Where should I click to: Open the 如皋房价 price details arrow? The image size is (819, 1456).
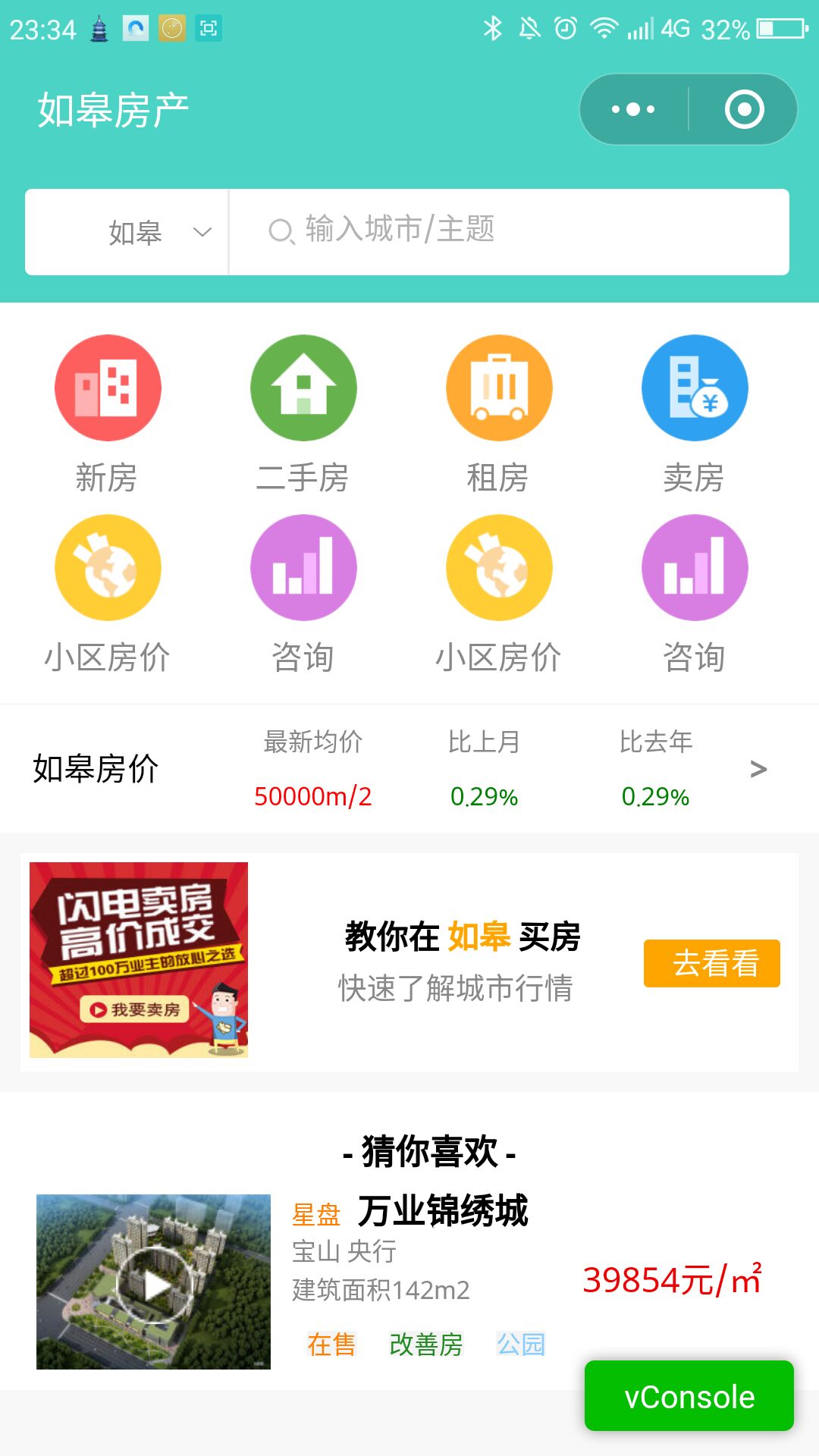click(x=758, y=769)
